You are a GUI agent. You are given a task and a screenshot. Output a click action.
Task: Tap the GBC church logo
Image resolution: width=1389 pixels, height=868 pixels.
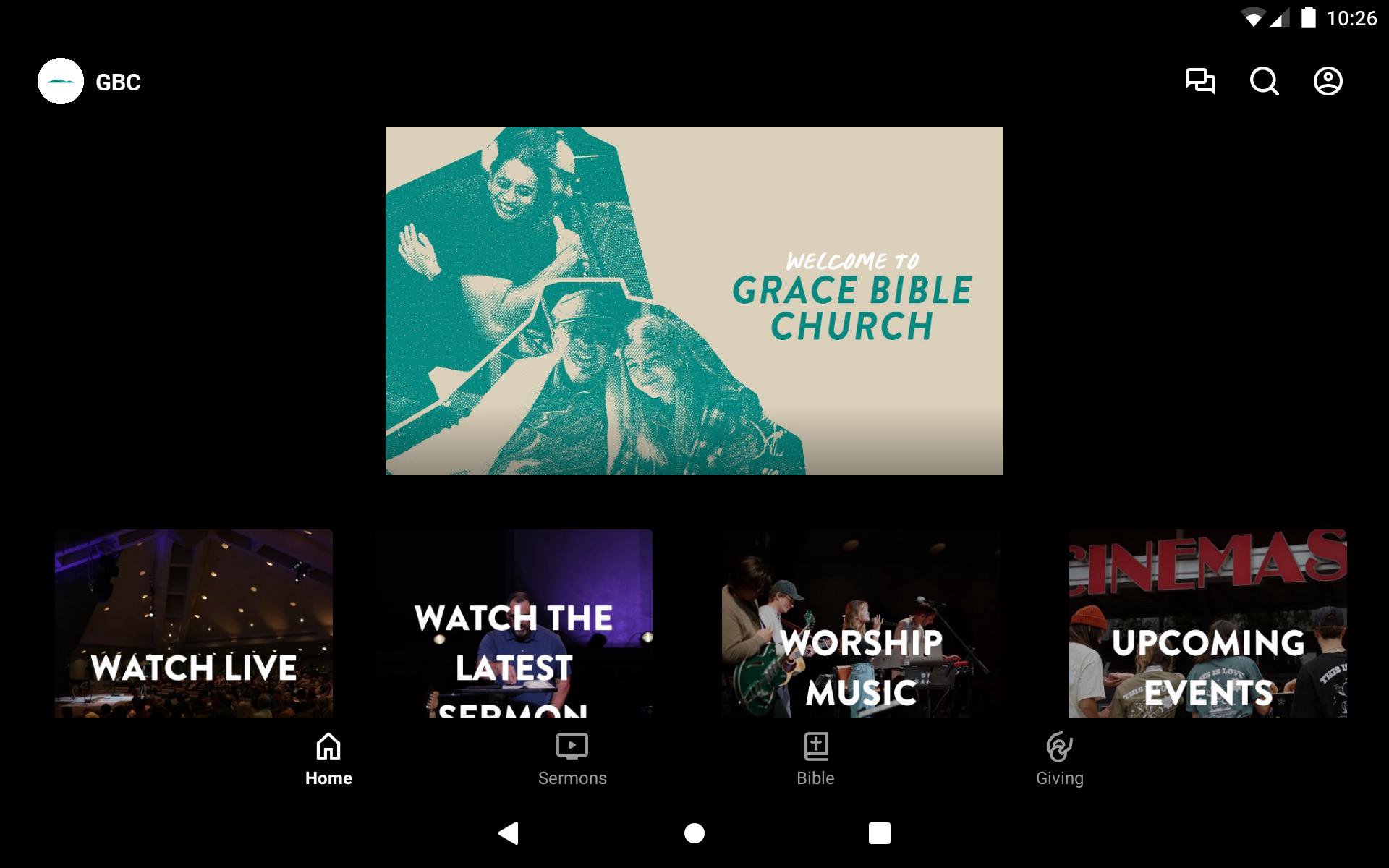click(61, 81)
